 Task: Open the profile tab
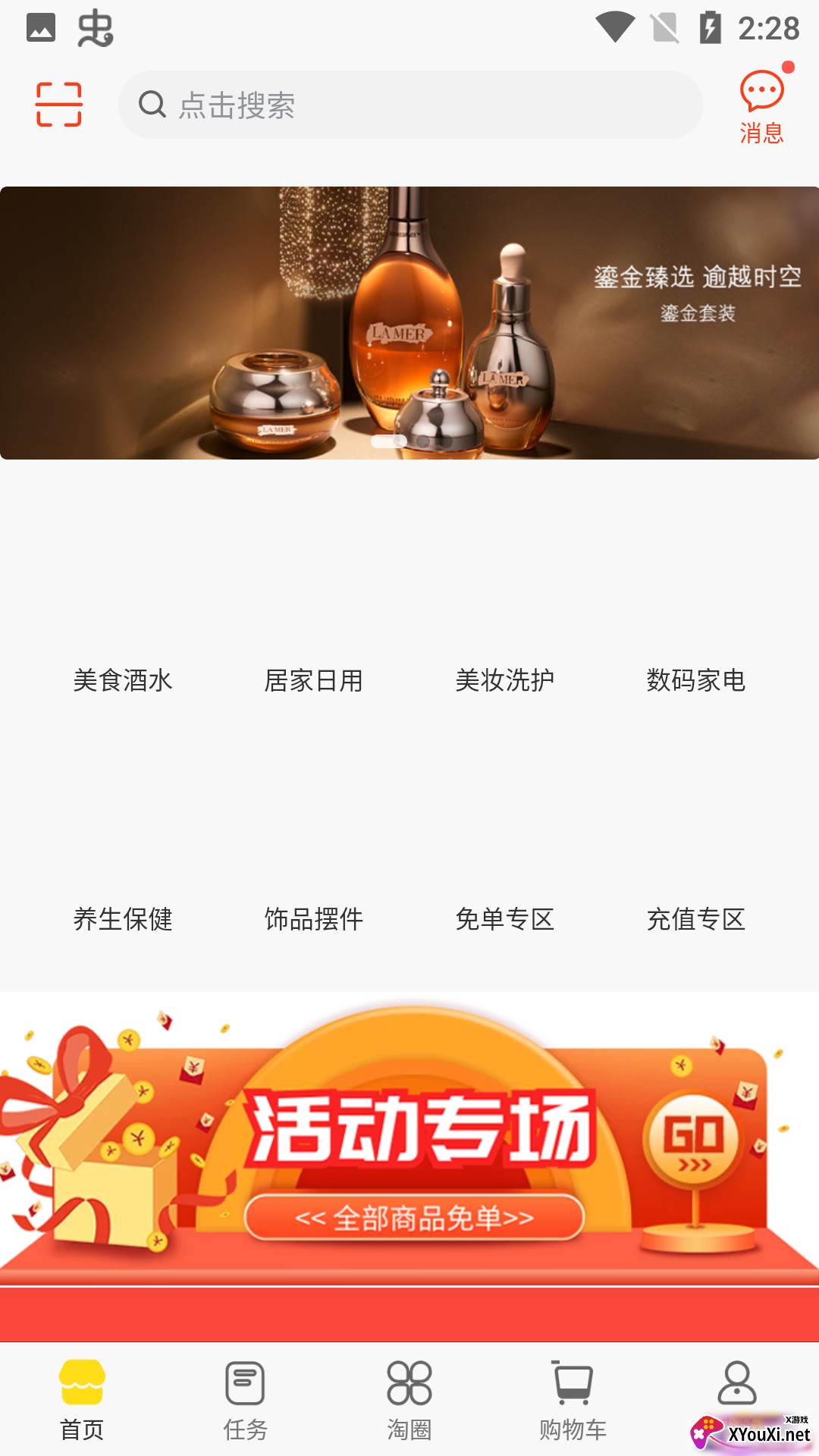737,1383
